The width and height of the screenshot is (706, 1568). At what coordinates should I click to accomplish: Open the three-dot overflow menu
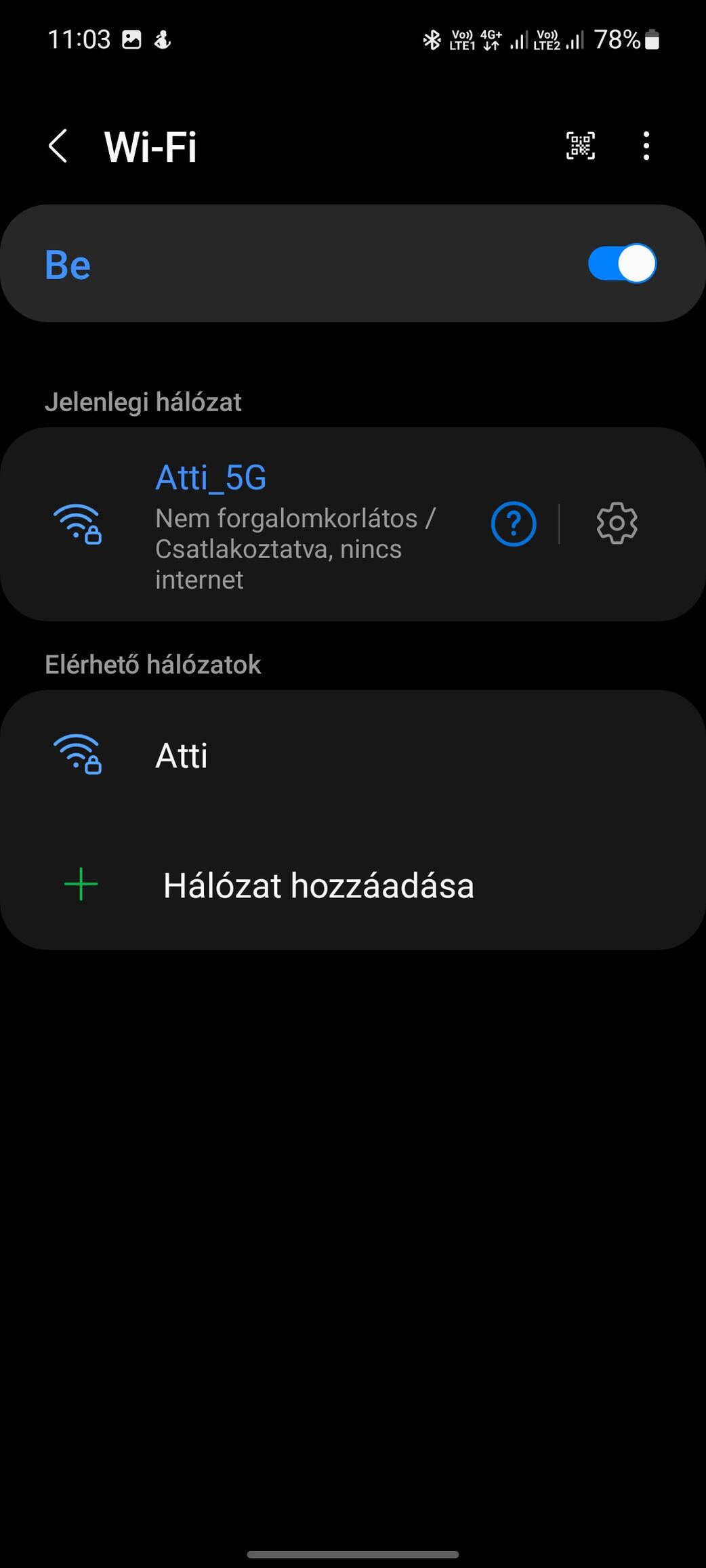[x=646, y=146]
